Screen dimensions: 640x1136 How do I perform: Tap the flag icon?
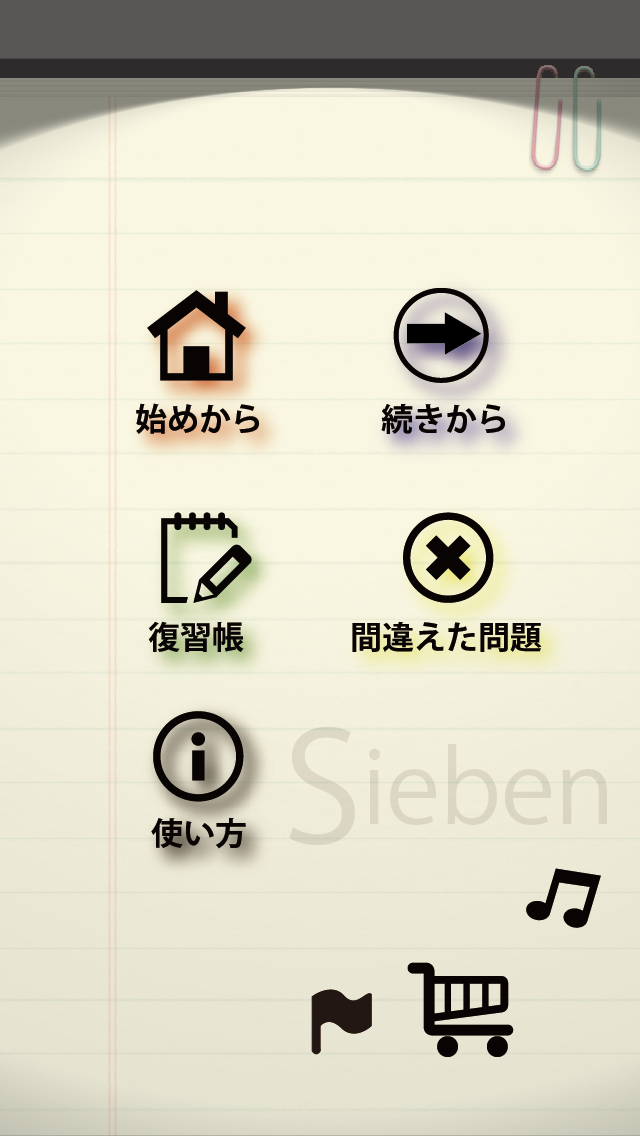tap(341, 1019)
